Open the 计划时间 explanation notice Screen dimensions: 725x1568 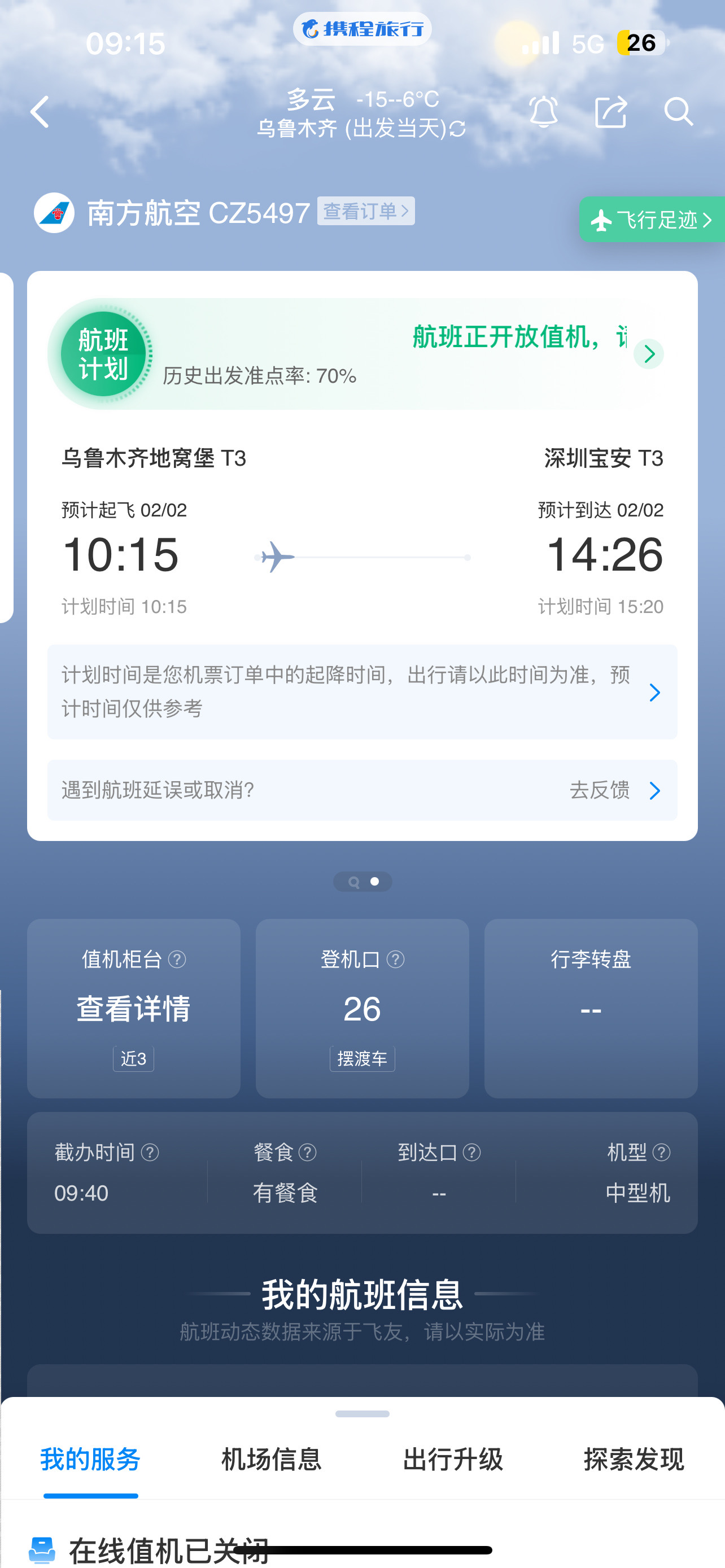click(x=362, y=692)
